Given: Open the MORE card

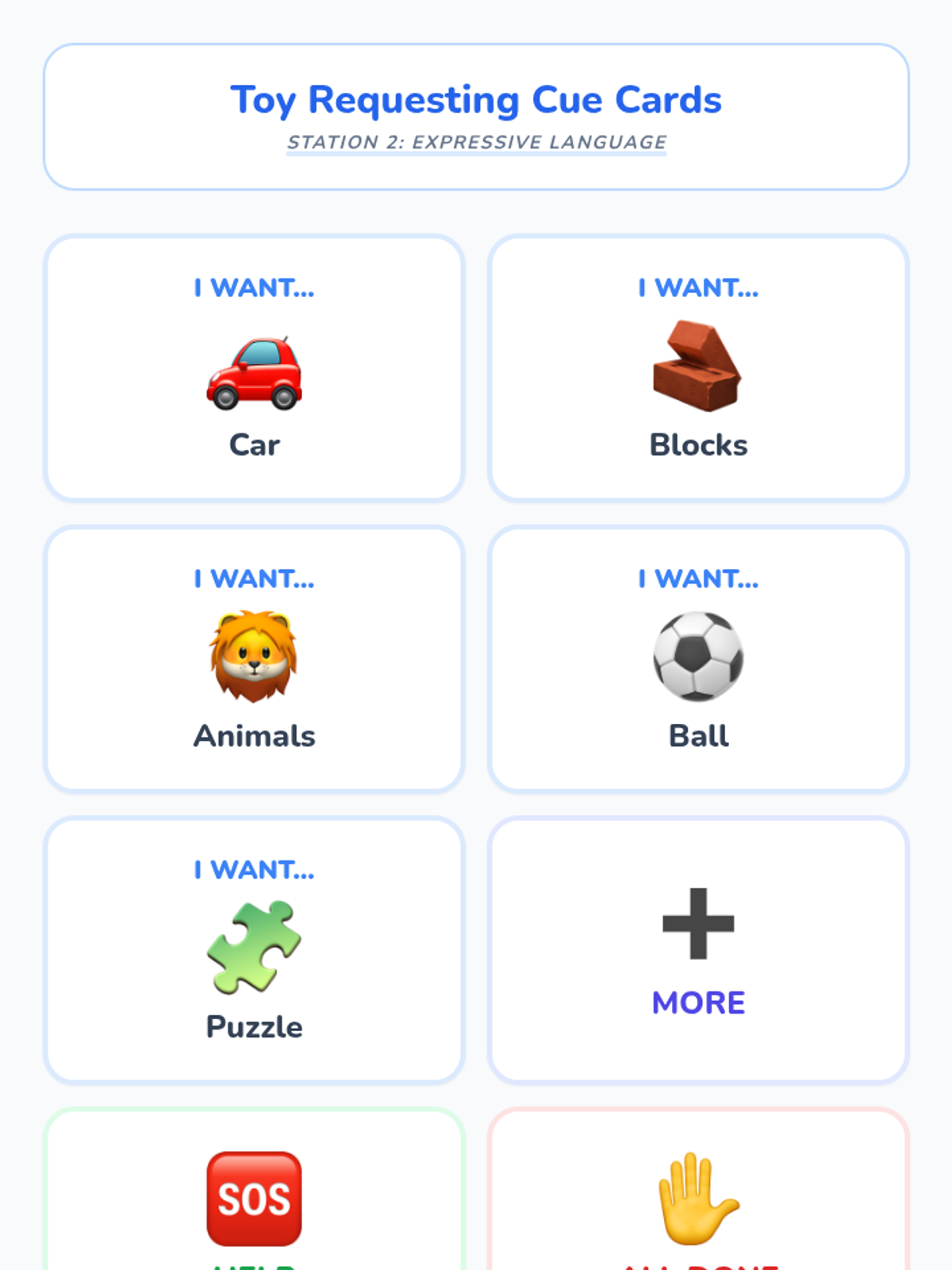Looking at the screenshot, I should tap(698, 950).
